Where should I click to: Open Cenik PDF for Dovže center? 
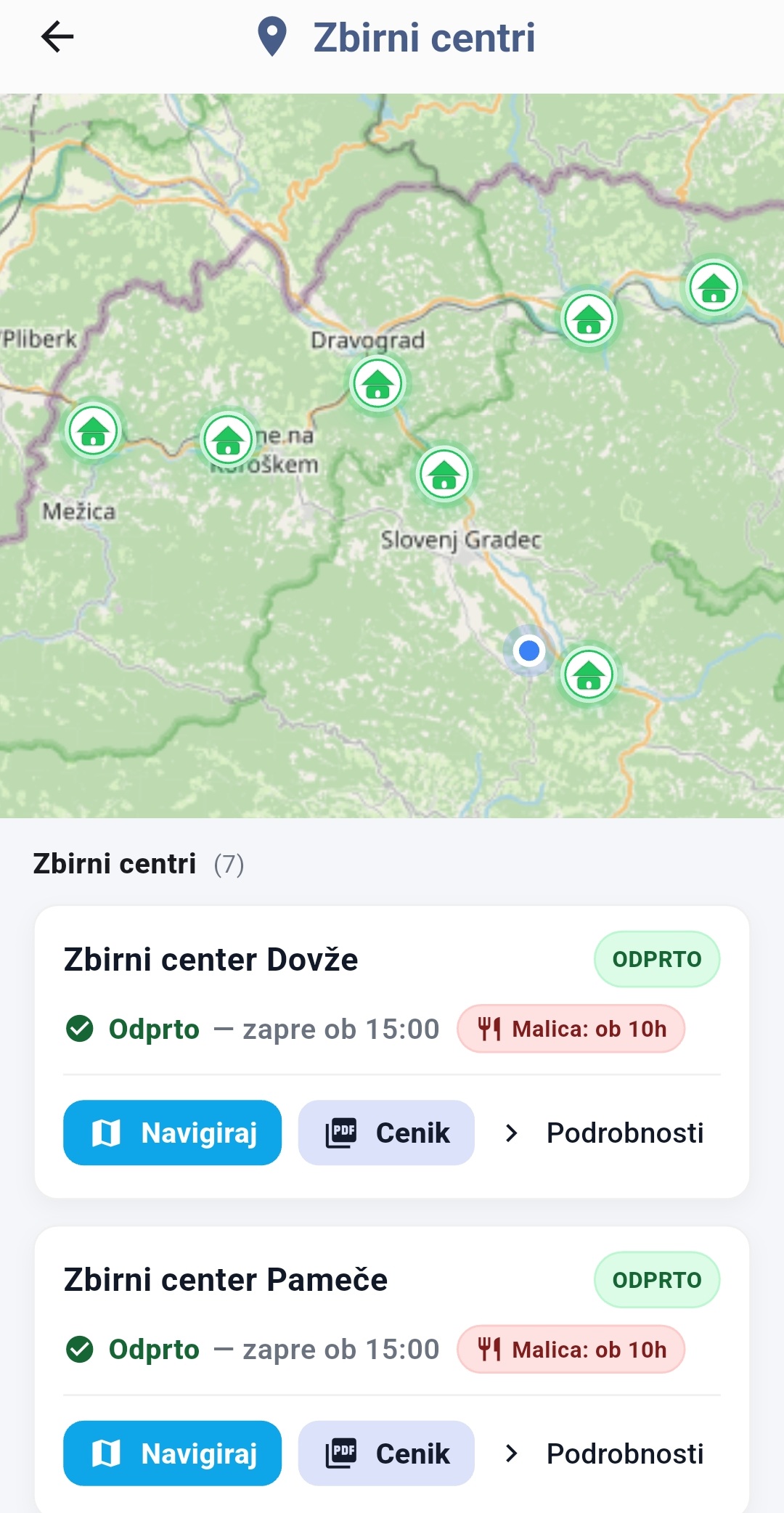coord(386,1133)
